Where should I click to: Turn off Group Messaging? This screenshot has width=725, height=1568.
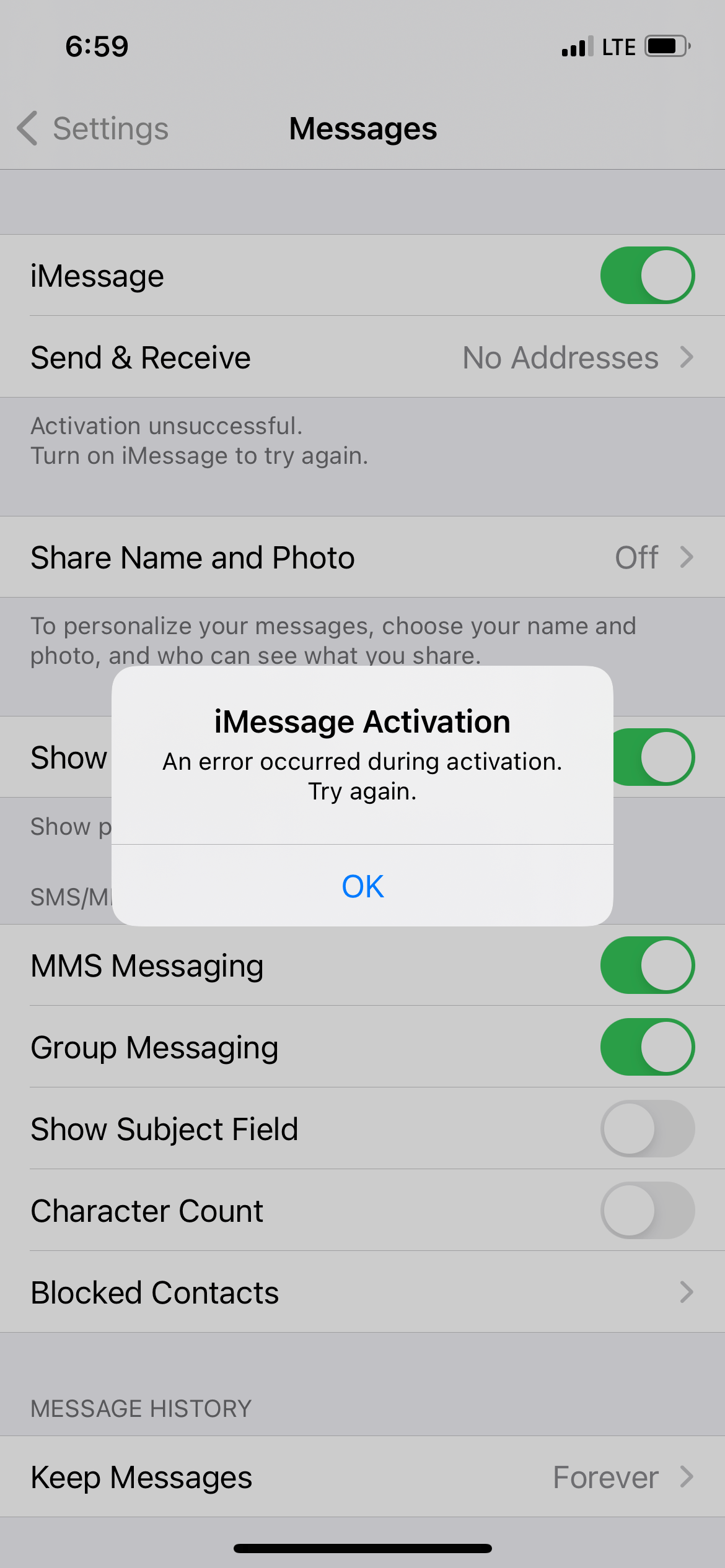click(647, 1047)
